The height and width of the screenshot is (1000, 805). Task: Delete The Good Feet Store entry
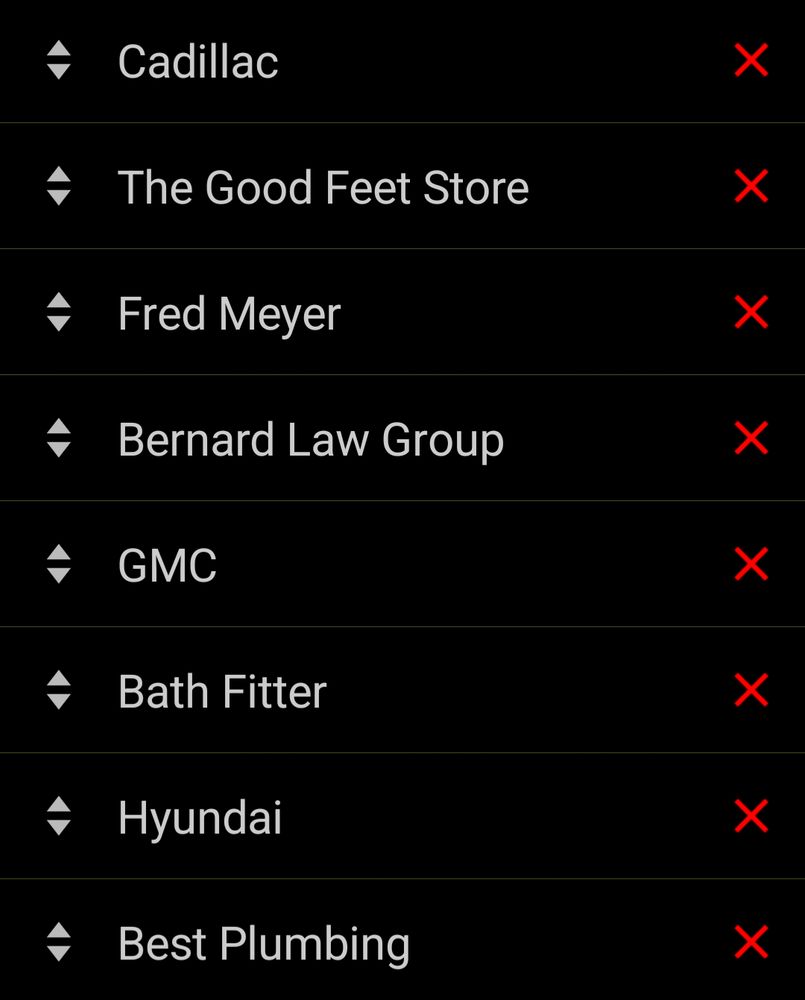pyautogui.click(x=751, y=187)
